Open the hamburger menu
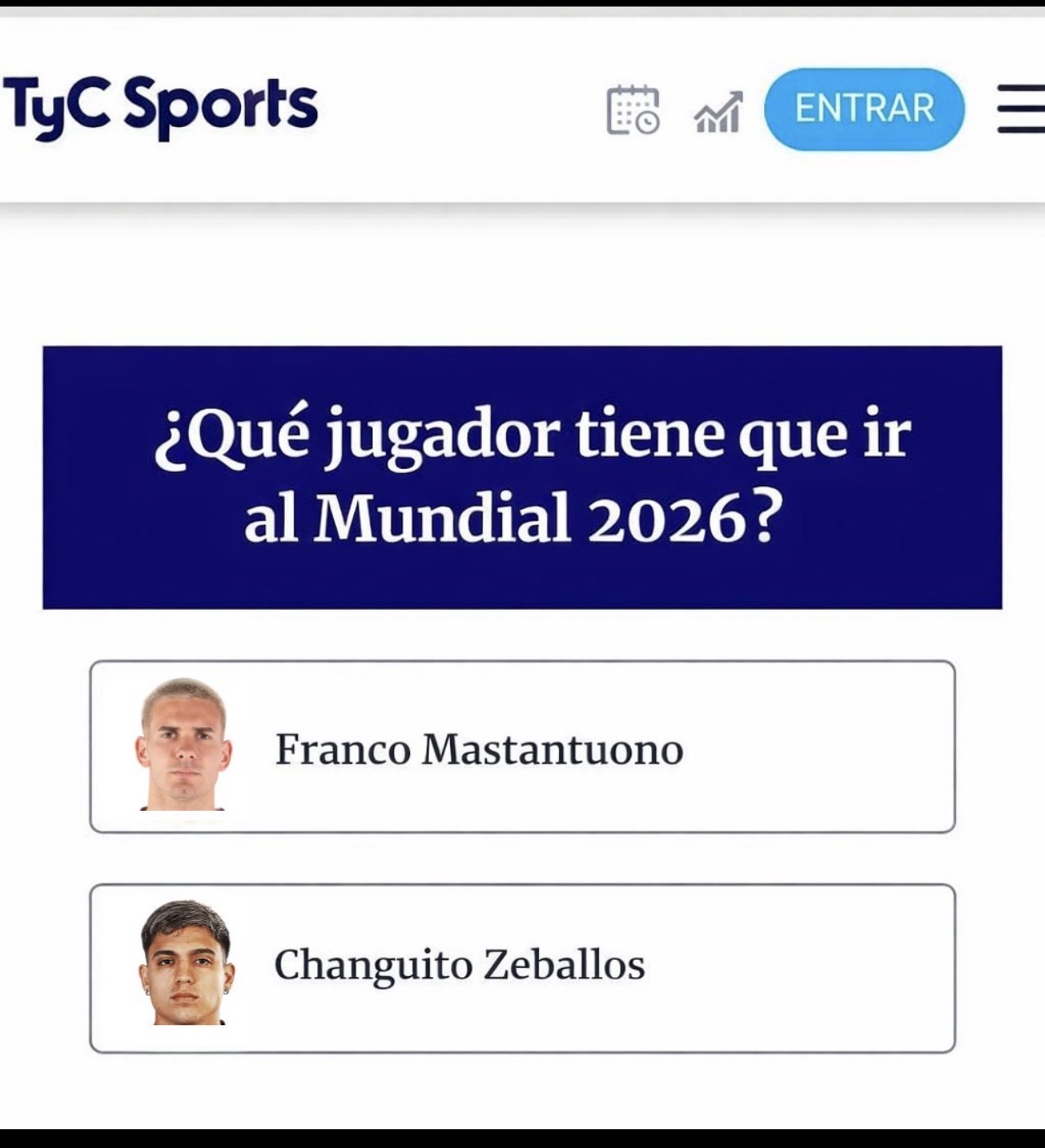This screenshot has height=1148, width=1045. [x=1021, y=108]
